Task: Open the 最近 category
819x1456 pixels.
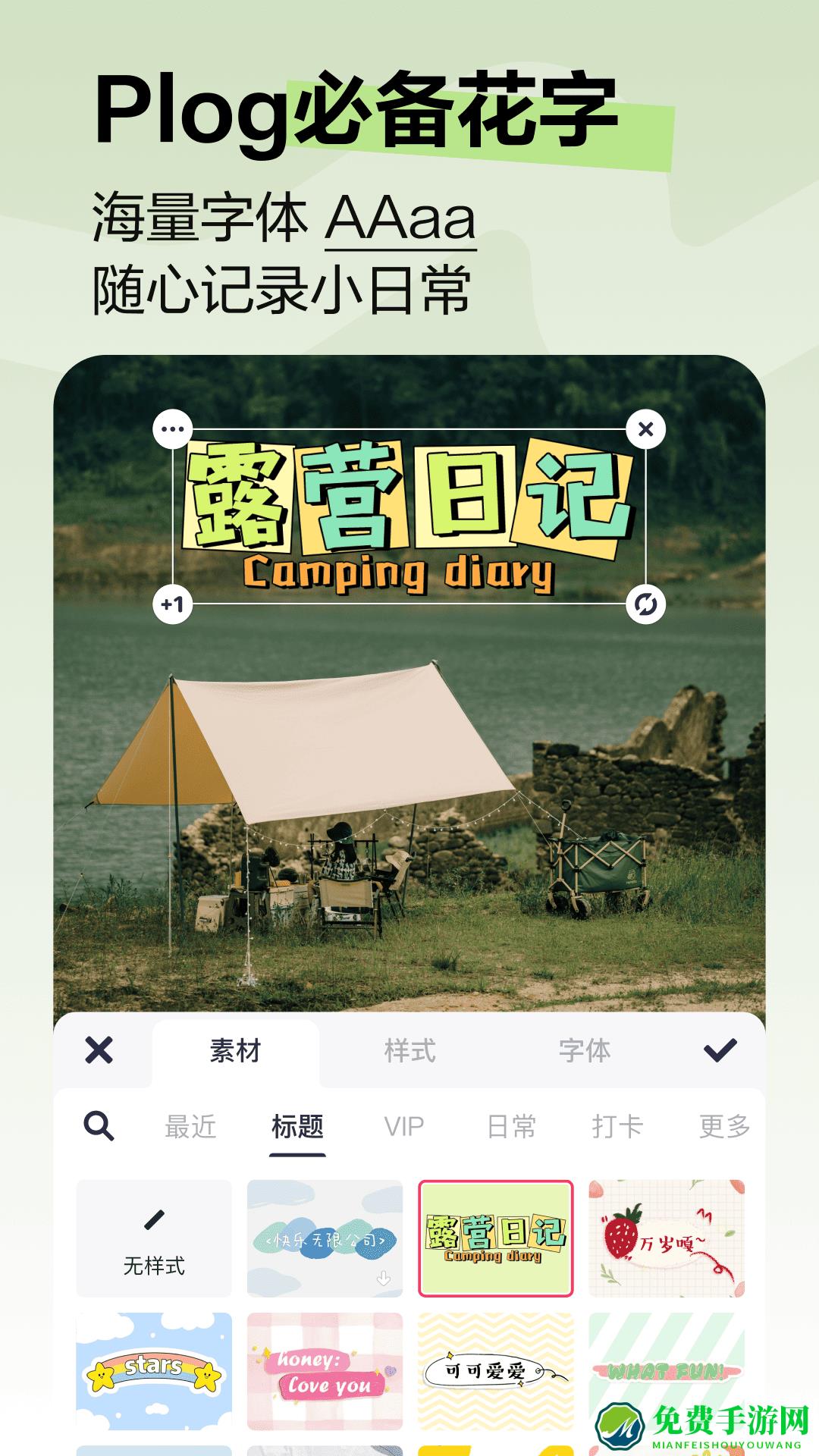Action: click(190, 1128)
